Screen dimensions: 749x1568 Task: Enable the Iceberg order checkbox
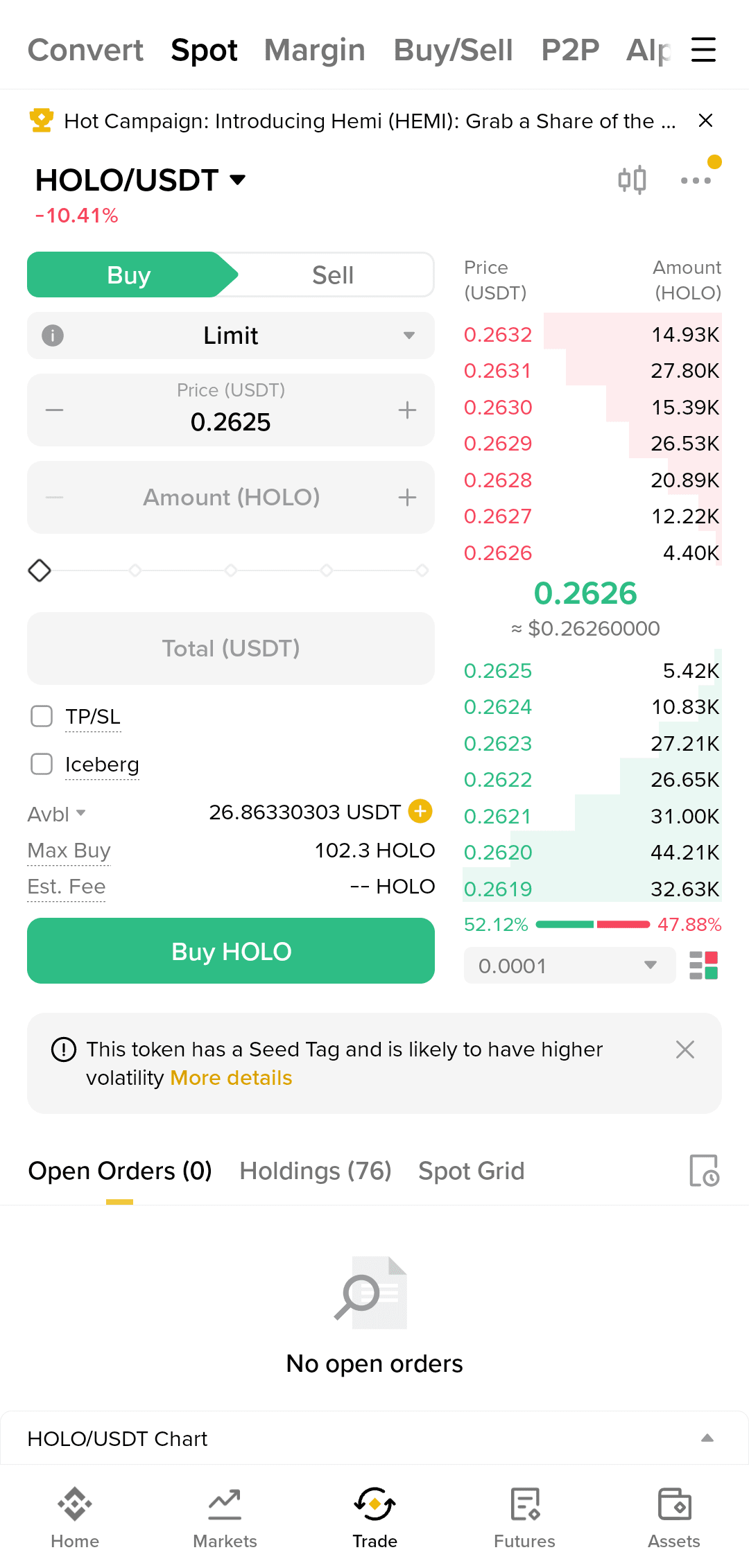[41, 764]
